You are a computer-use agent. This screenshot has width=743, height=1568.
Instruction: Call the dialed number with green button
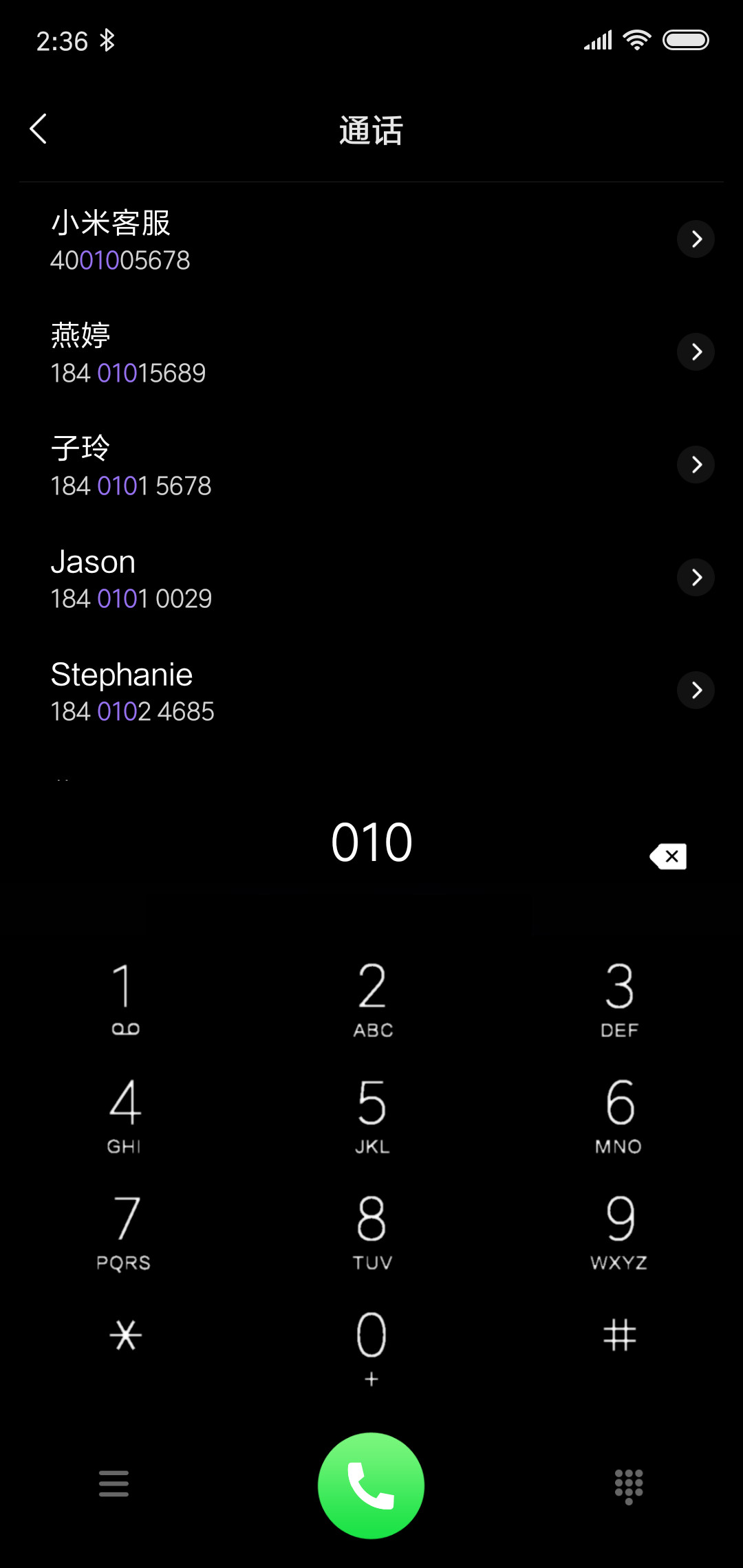click(x=371, y=1485)
